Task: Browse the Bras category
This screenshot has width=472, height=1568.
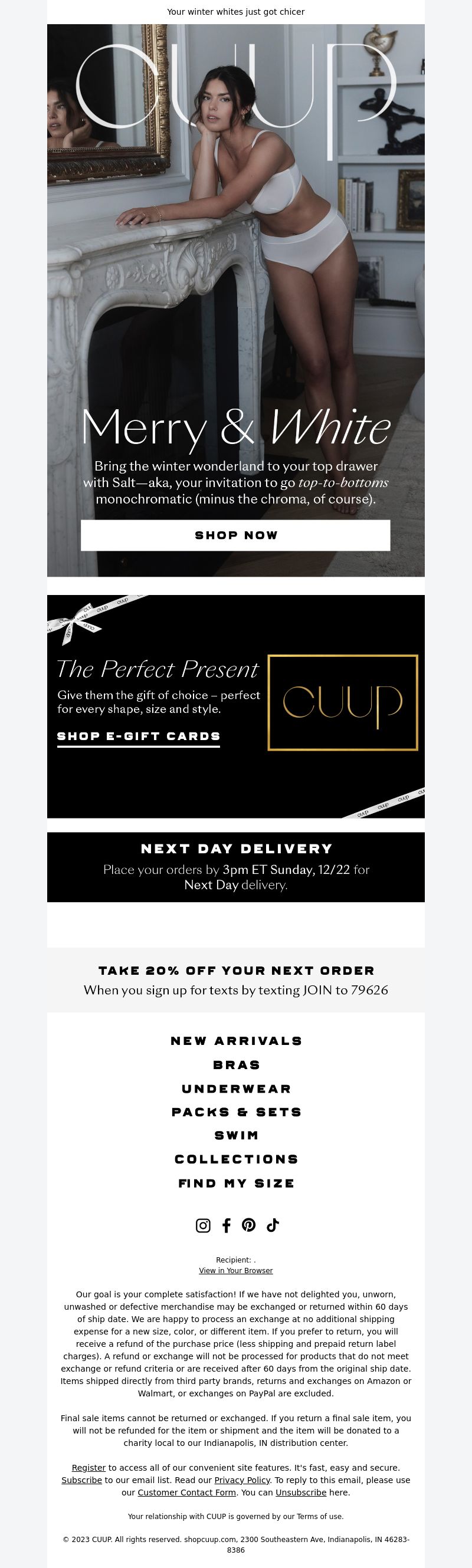Action: point(235,1064)
